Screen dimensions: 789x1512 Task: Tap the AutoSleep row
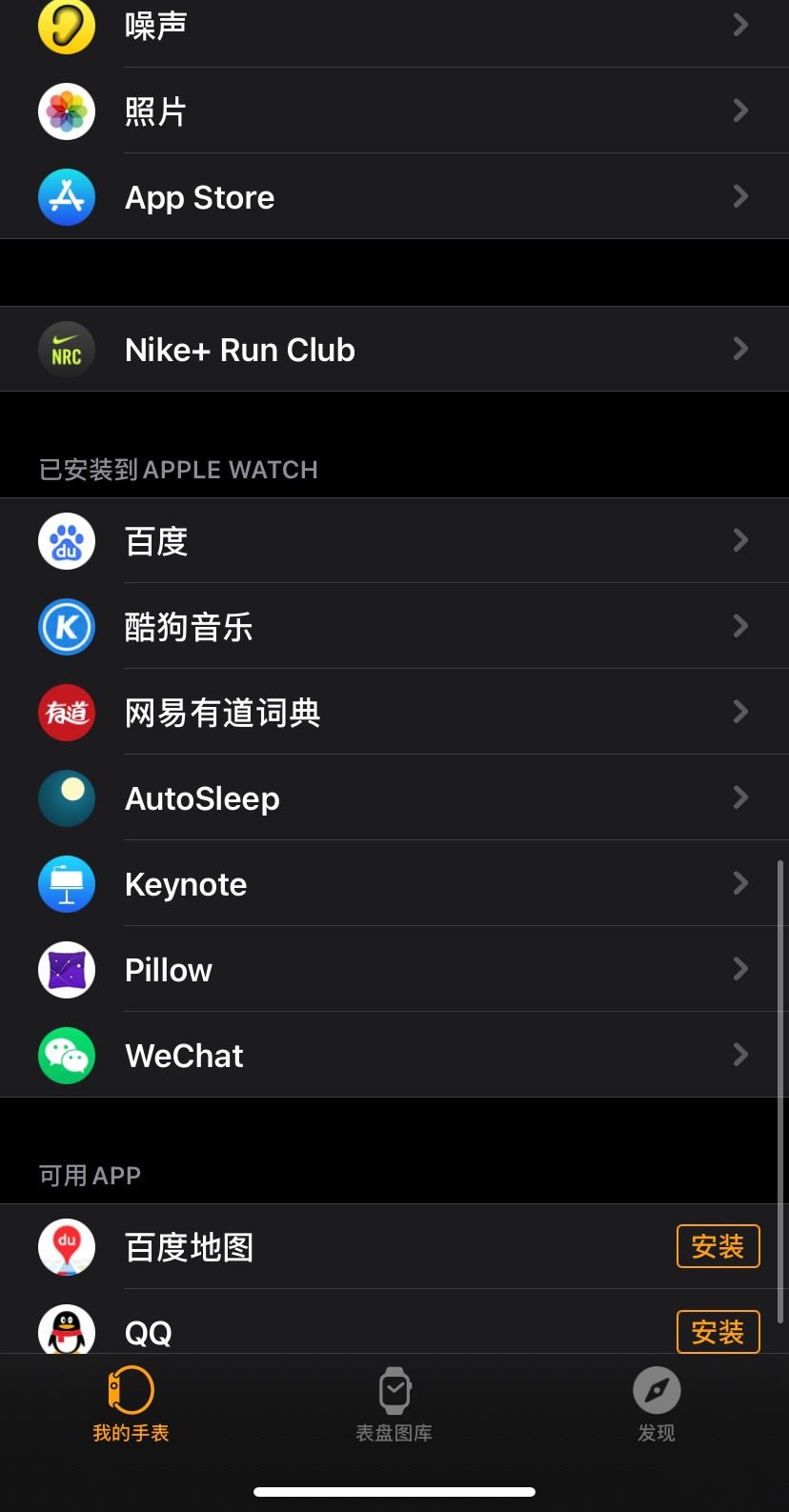pos(394,798)
